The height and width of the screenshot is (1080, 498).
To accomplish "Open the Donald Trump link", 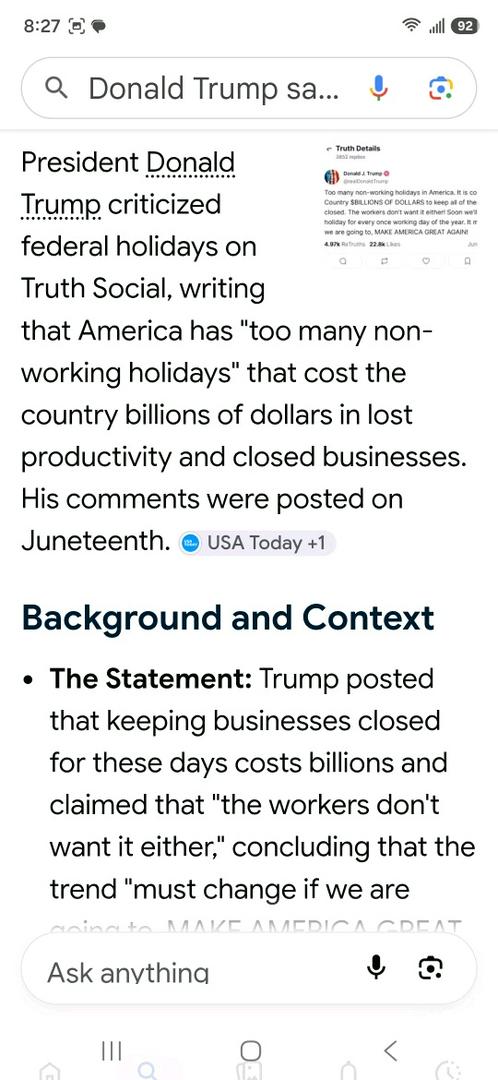I will tap(128, 183).
